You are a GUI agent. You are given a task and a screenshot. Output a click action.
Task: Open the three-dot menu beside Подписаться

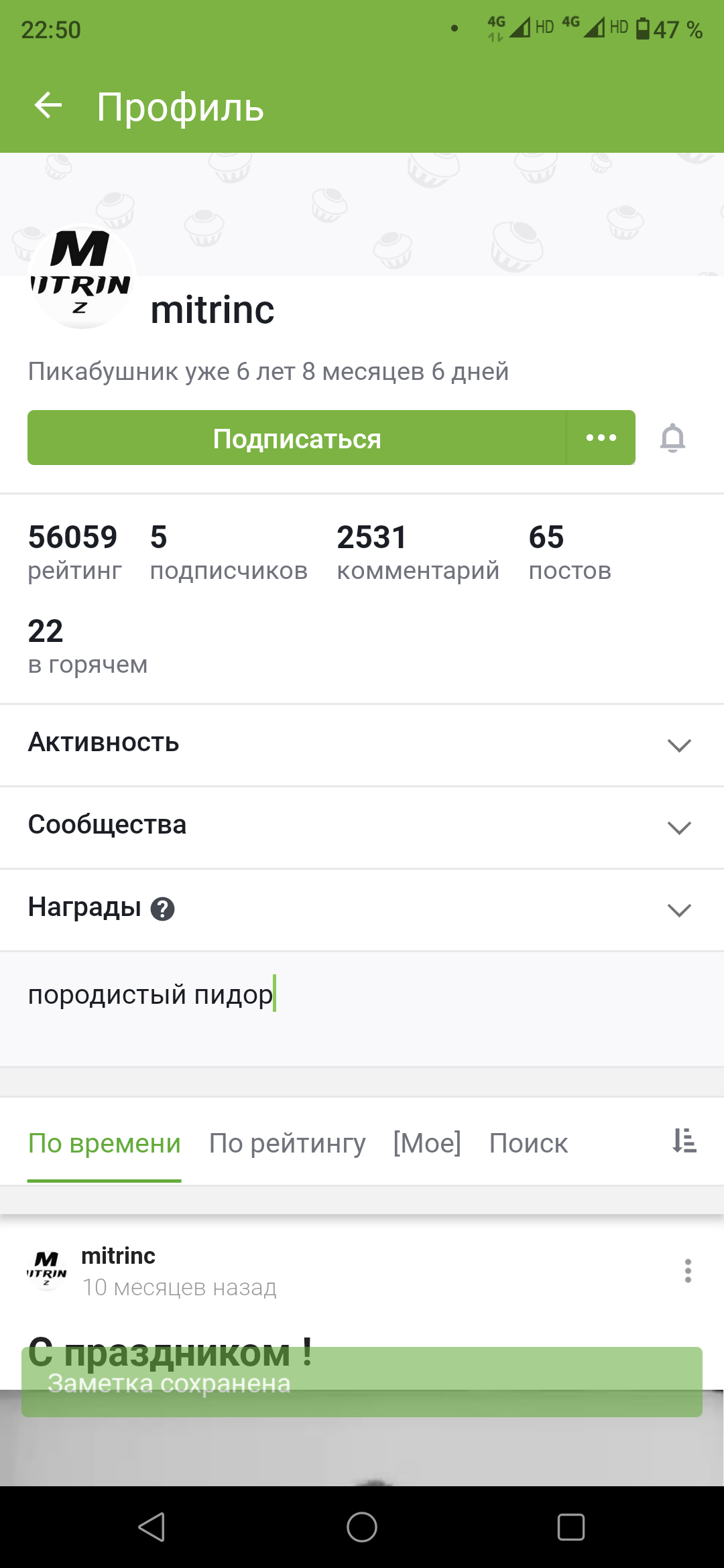click(x=601, y=438)
